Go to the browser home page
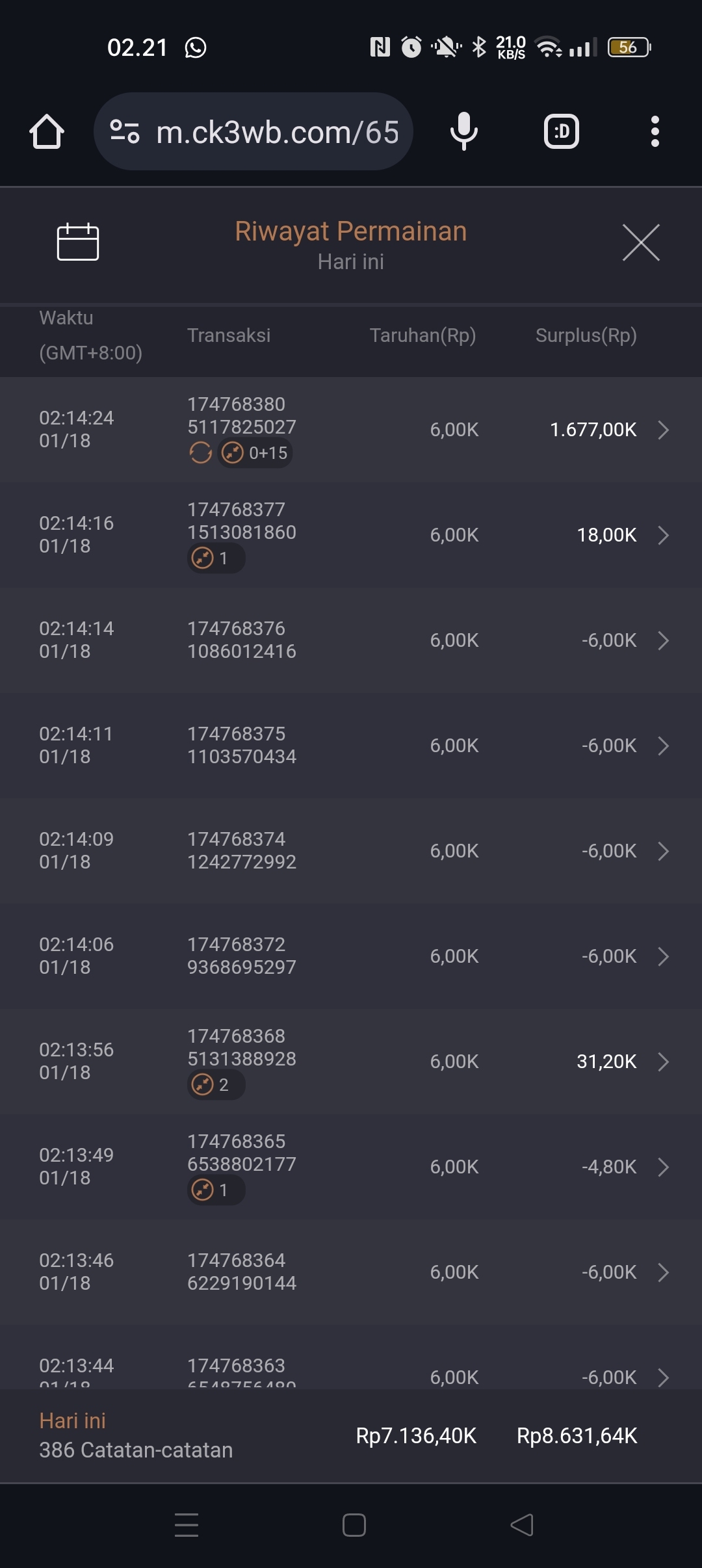The width and height of the screenshot is (702, 1568). pos(47,132)
